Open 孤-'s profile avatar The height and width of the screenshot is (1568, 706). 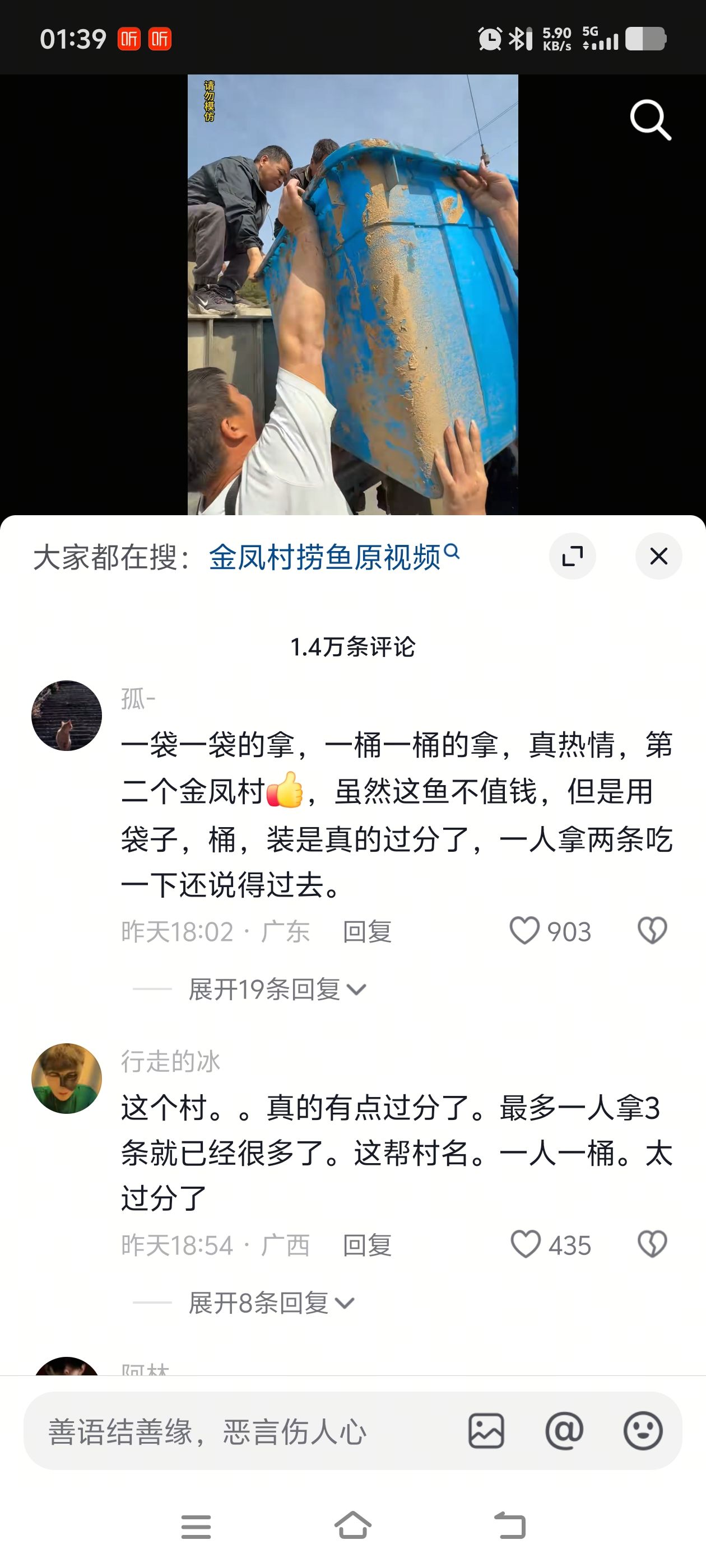coord(66,715)
